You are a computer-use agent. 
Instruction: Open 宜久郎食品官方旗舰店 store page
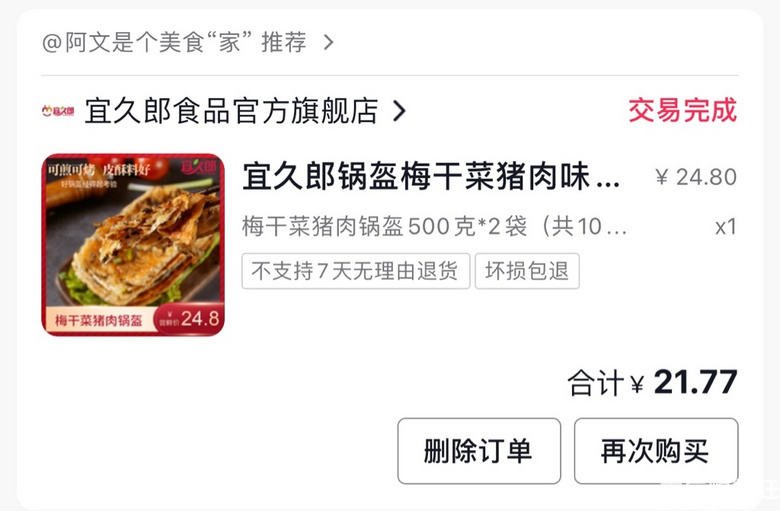point(230,111)
